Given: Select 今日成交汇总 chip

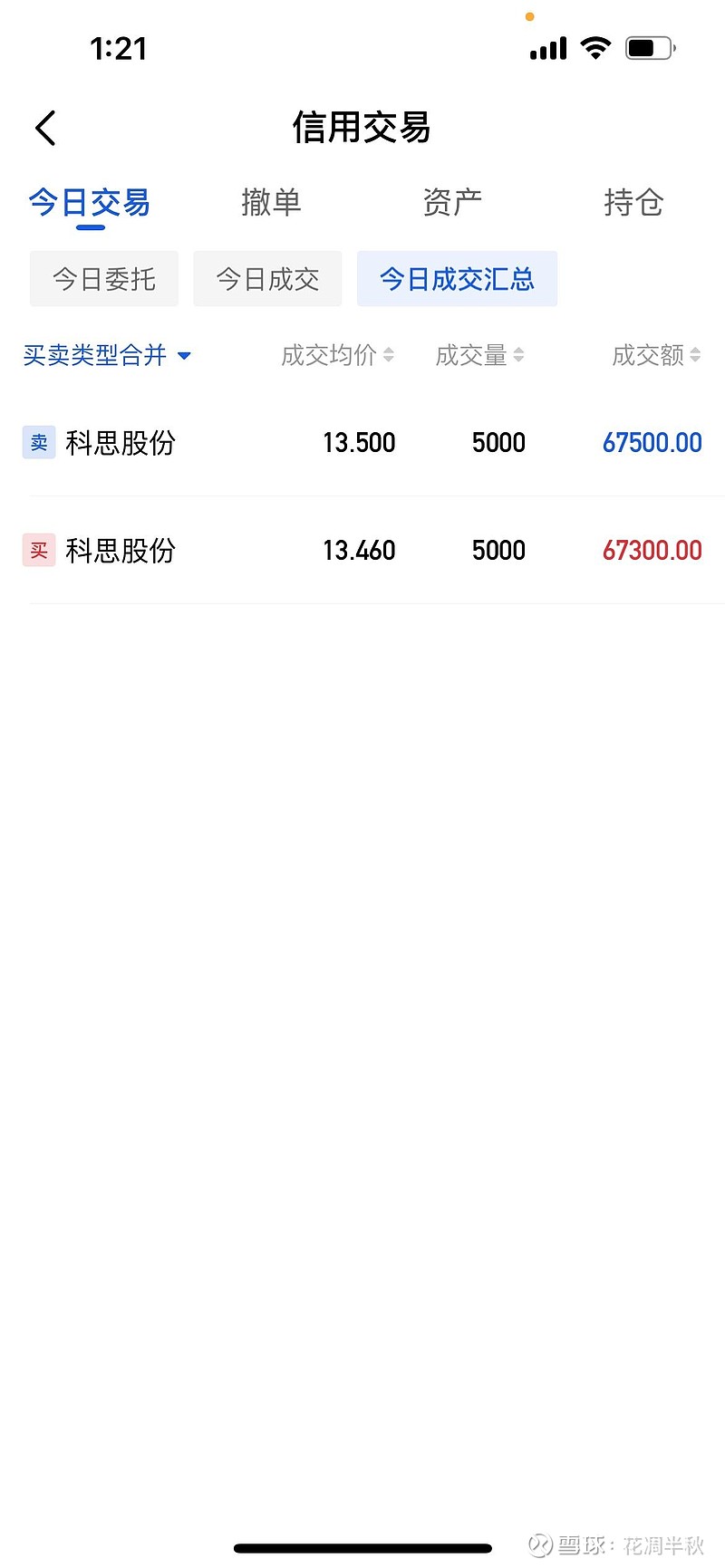Looking at the screenshot, I should (x=457, y=279).
